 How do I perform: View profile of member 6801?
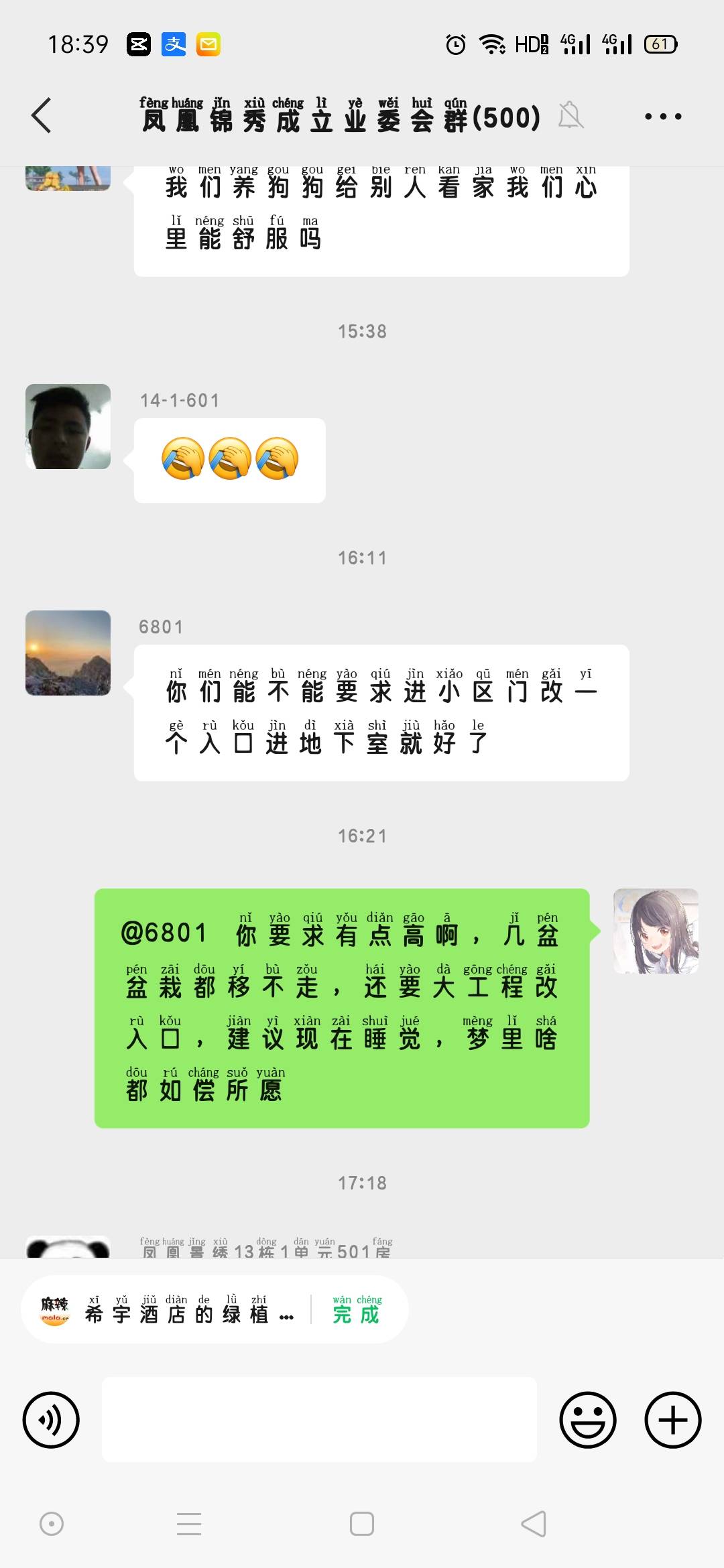click(68, 653)
